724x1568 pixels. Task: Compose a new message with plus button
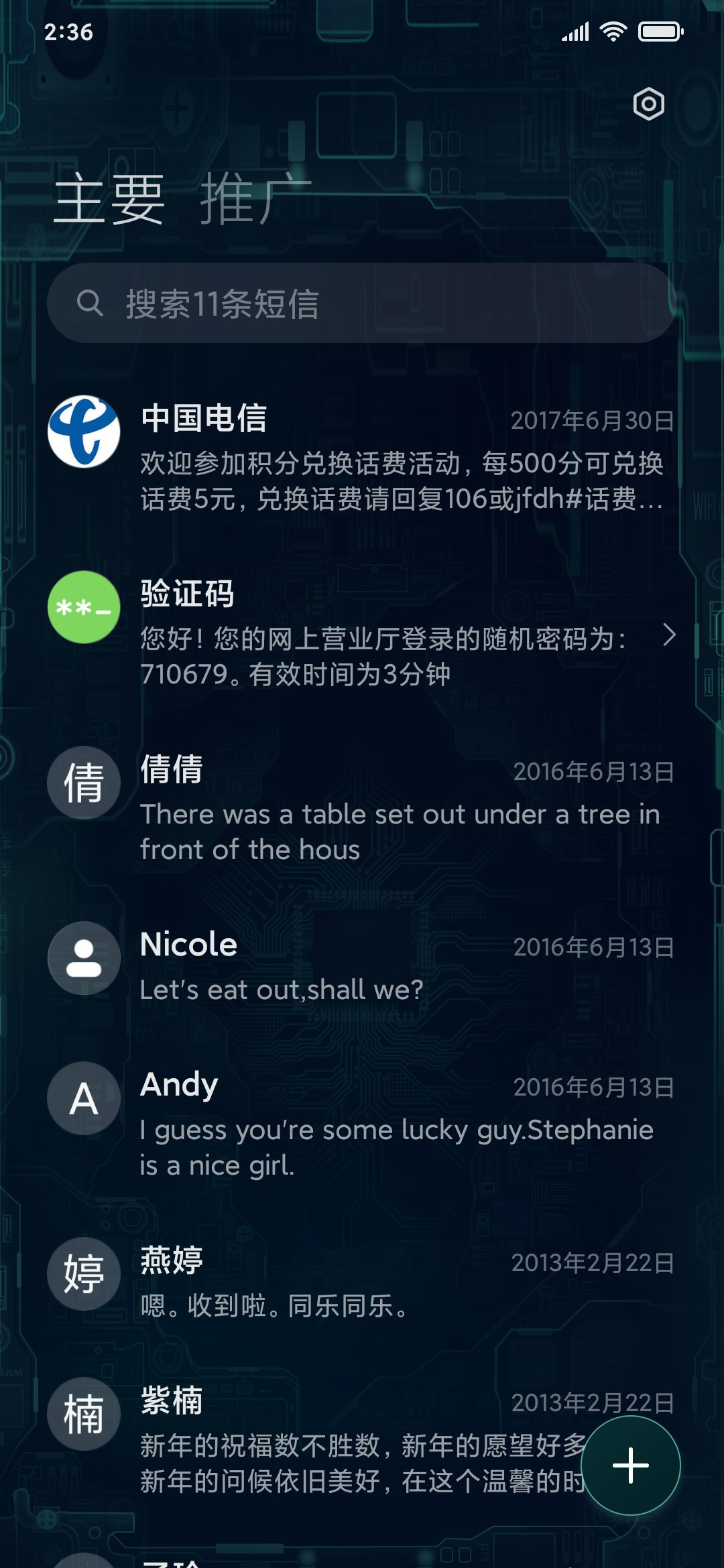click(x=631, y=1465)
